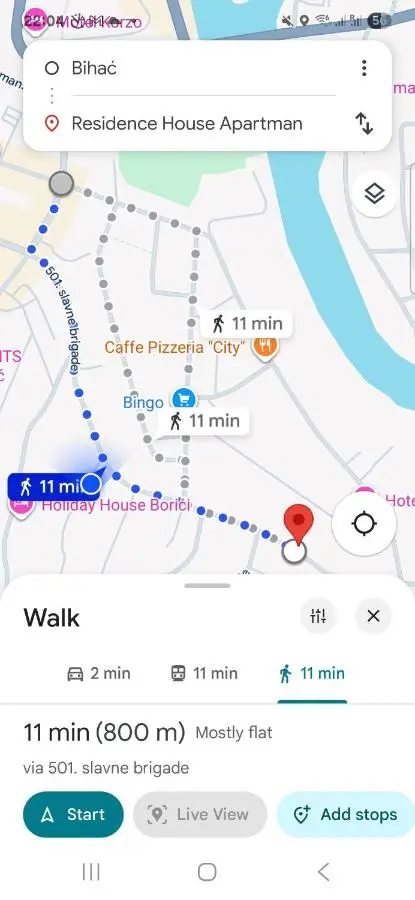Open the map layers button
The image size is (415, 900).
click(374, 195)
